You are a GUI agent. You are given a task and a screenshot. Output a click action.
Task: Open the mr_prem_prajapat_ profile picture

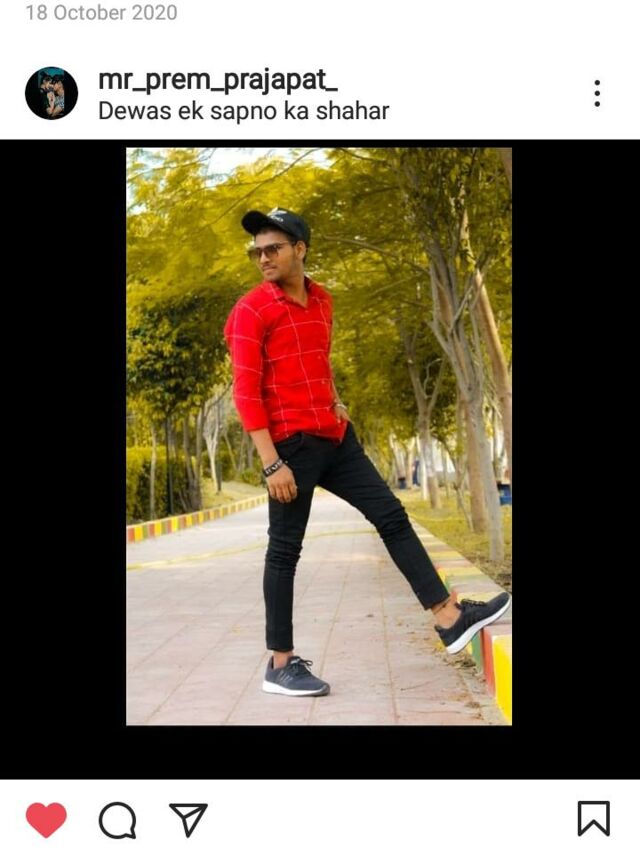[x=51, y=94]
